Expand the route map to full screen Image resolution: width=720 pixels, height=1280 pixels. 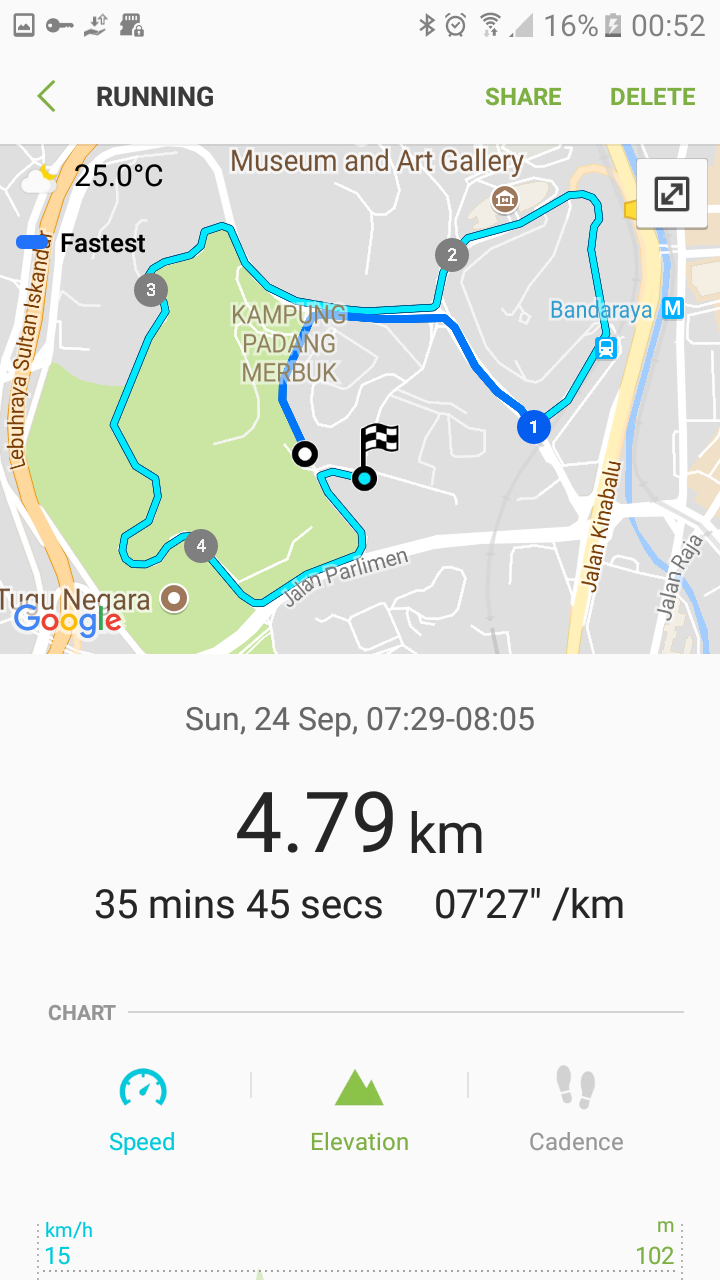672,194
